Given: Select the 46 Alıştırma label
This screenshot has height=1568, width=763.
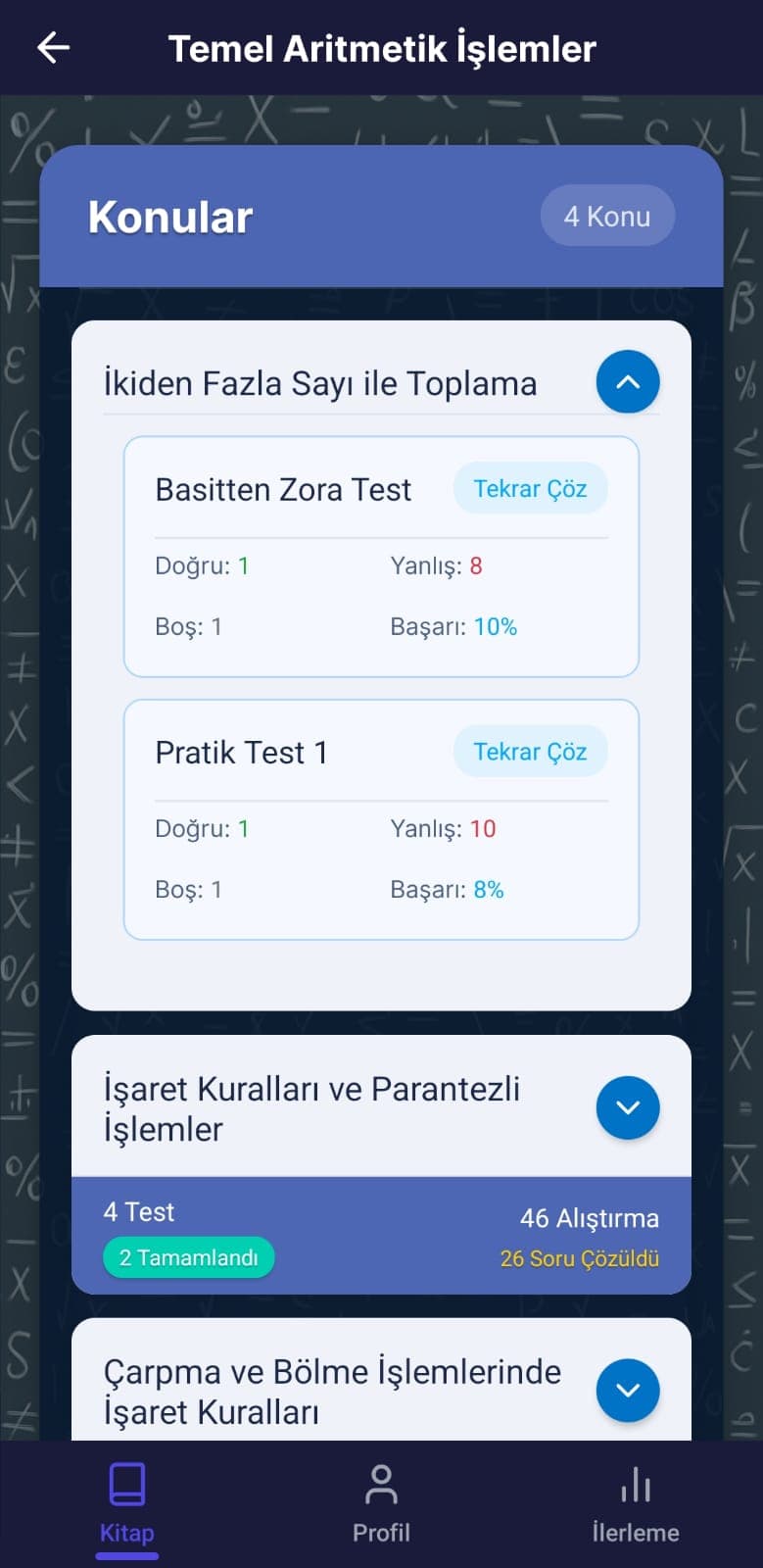Looking at the screenshot, I should [589, 1218].
